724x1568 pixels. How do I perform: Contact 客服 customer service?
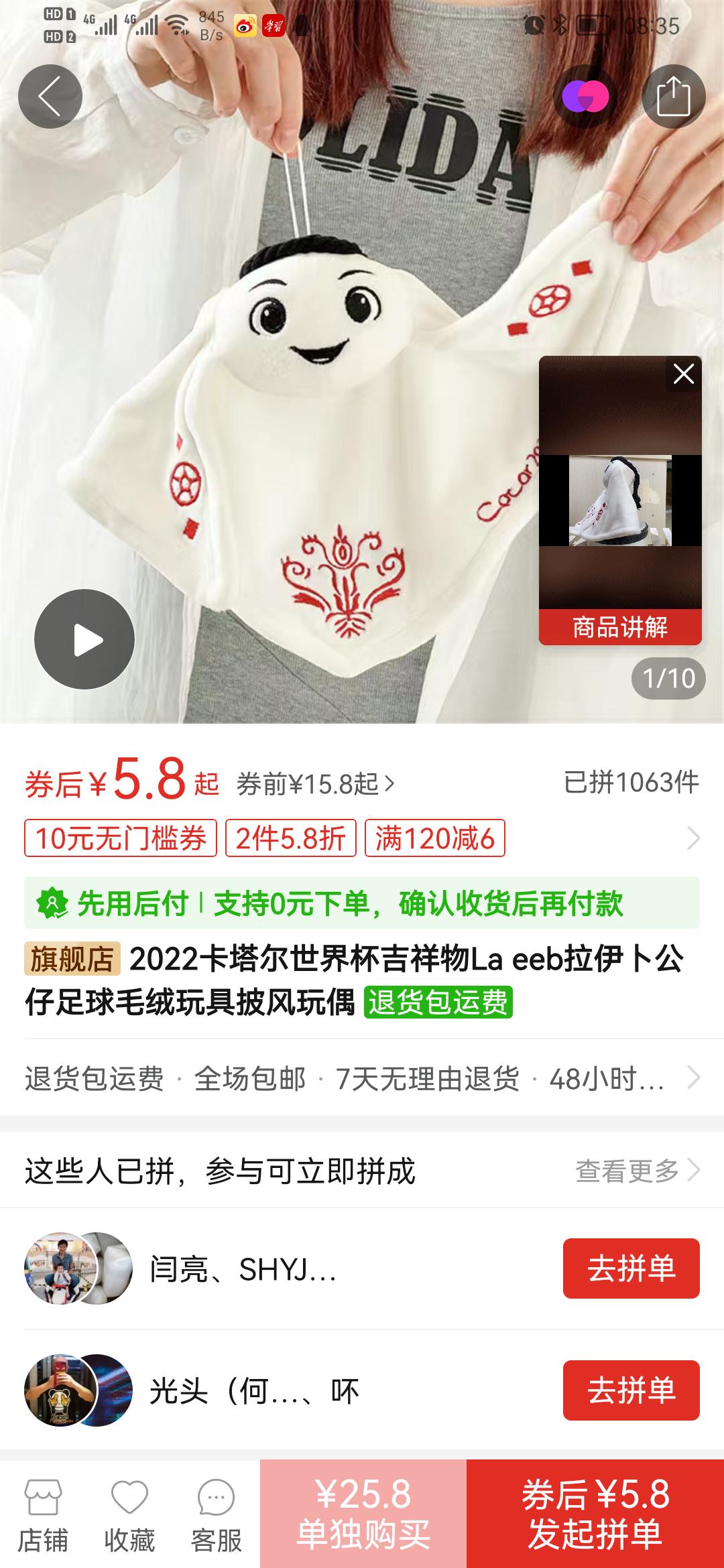216,1514
